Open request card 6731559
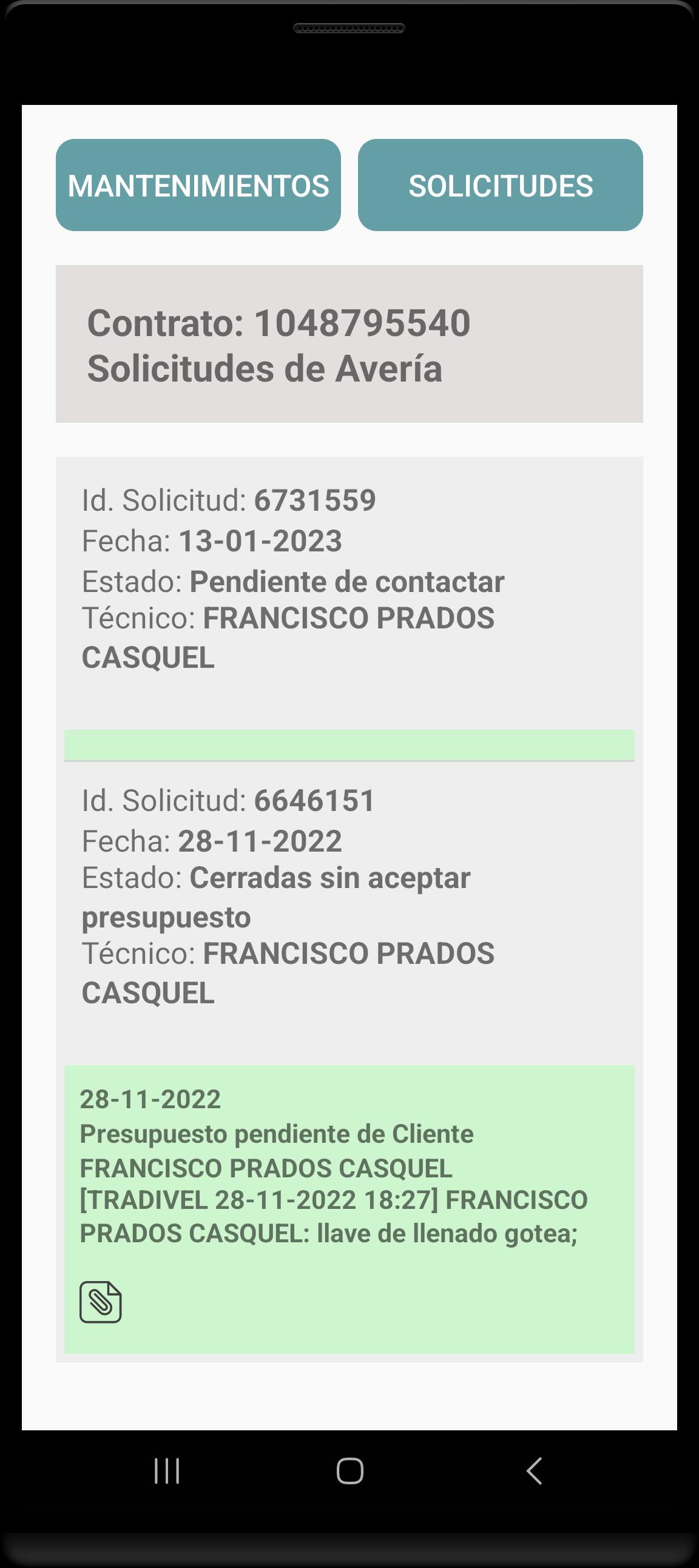The height and width of the screenshot is (1568, 699). point(349,609)
